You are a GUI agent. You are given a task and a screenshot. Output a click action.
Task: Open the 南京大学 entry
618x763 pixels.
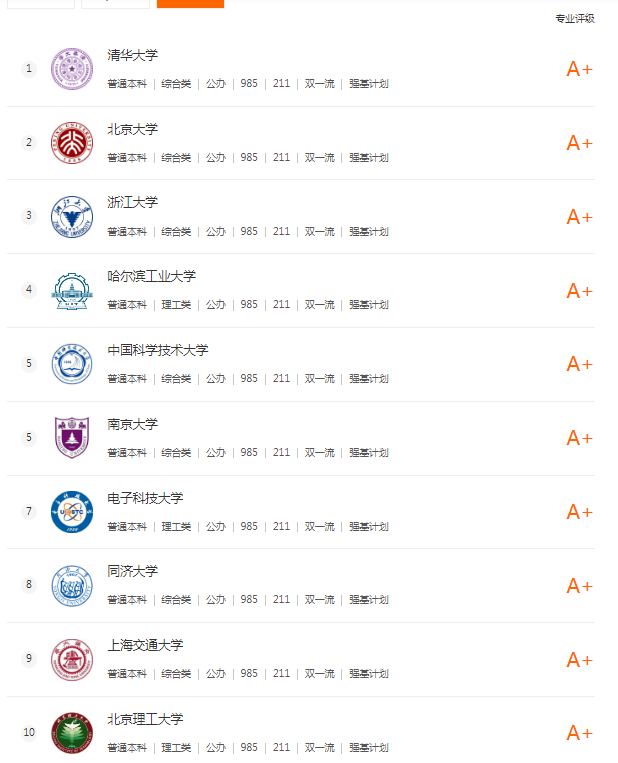tap(132, 424)
